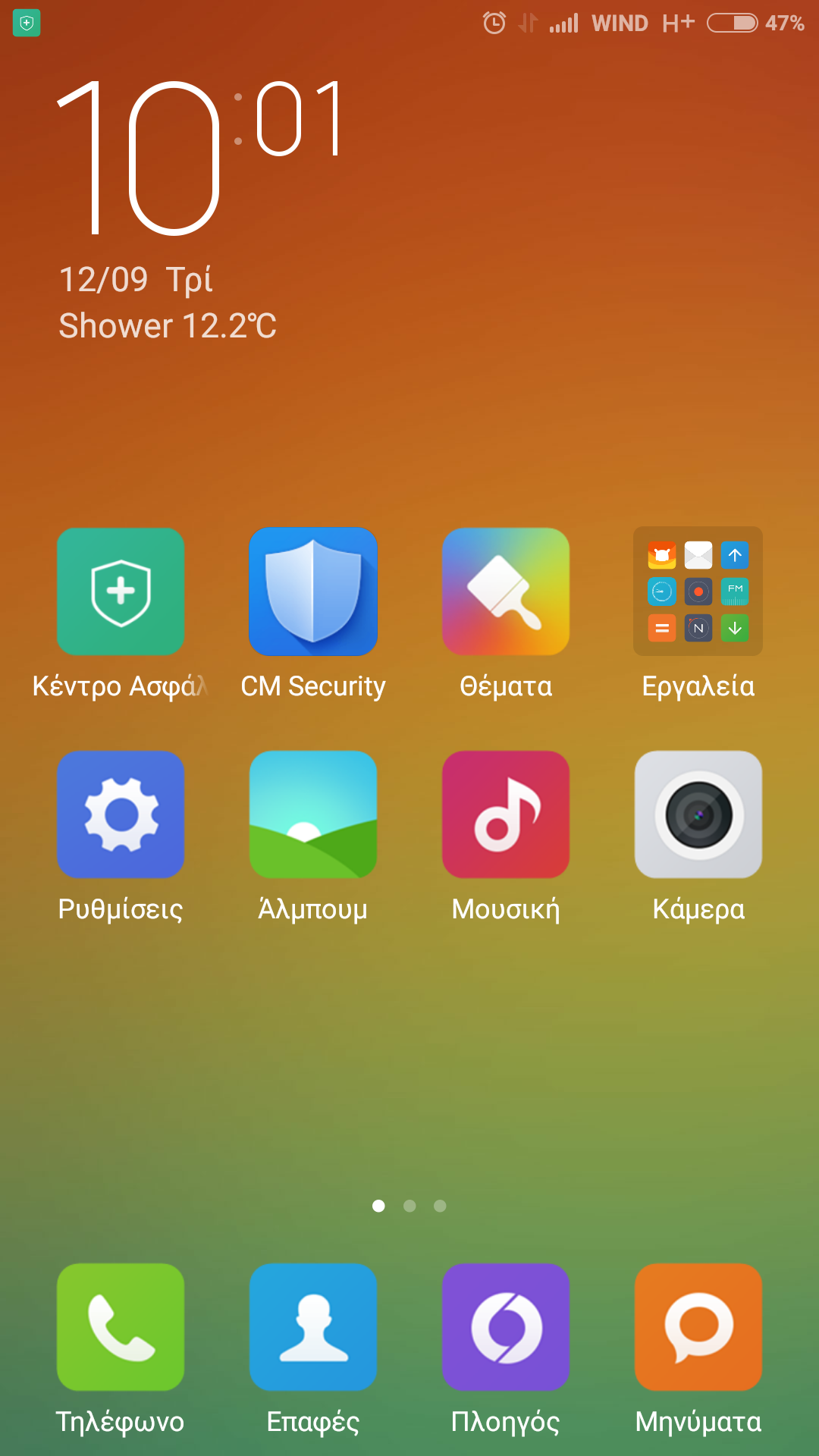Screen dimensions: 819x1456
Task: Launch CM Security
Action: [313, 591]
